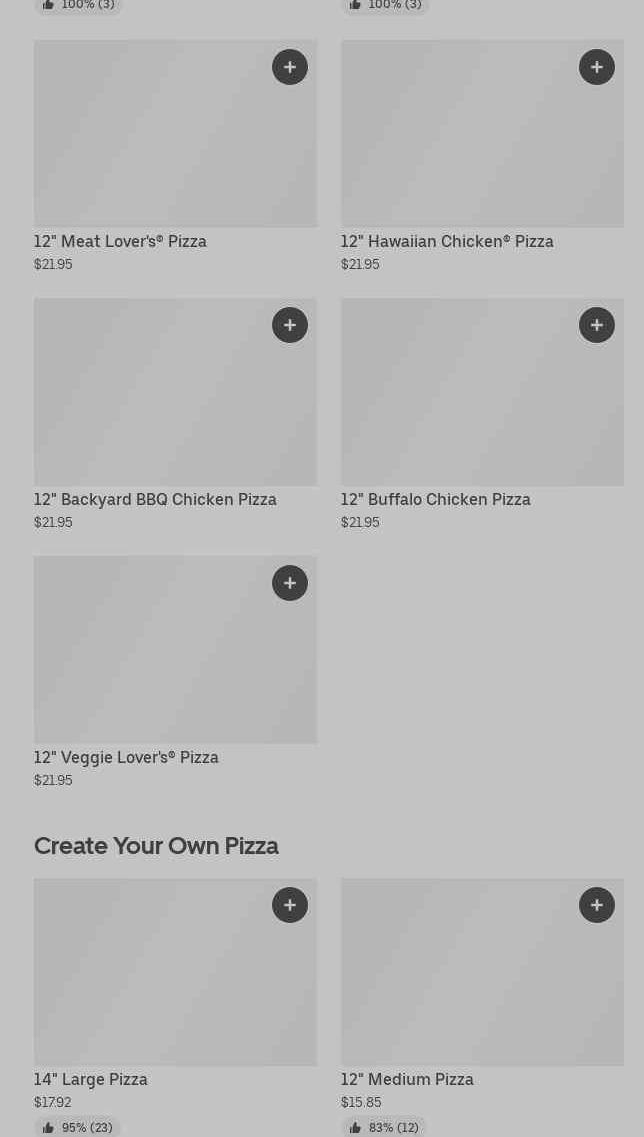The image size is (644, 1137).
Task: Add 14" Large Pizza to cart
Action: coord(290,905)
